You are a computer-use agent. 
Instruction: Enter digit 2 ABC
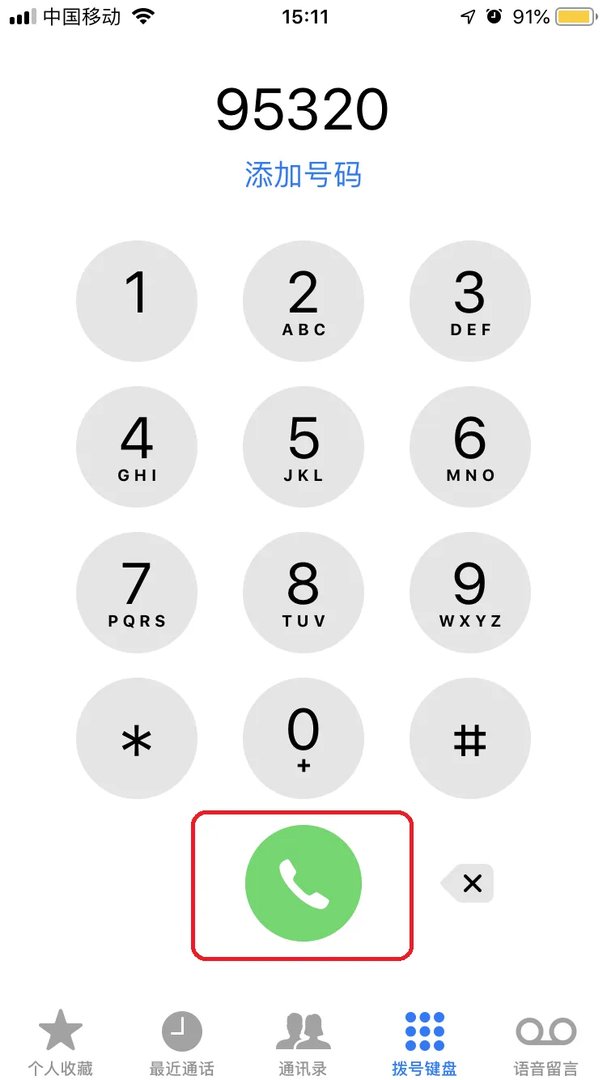303,301
